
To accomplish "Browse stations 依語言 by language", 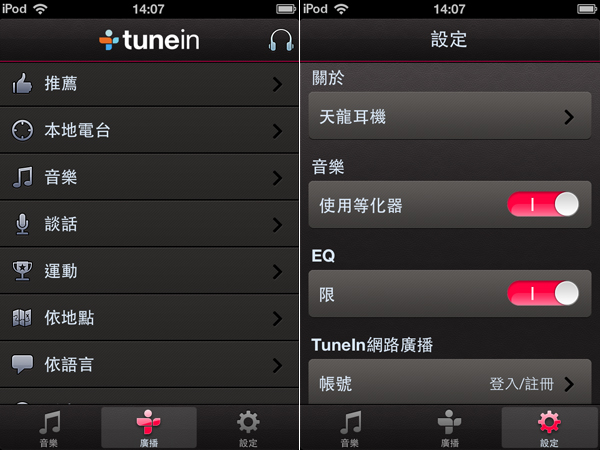I will pyautogui.click(x=150, y=365).
